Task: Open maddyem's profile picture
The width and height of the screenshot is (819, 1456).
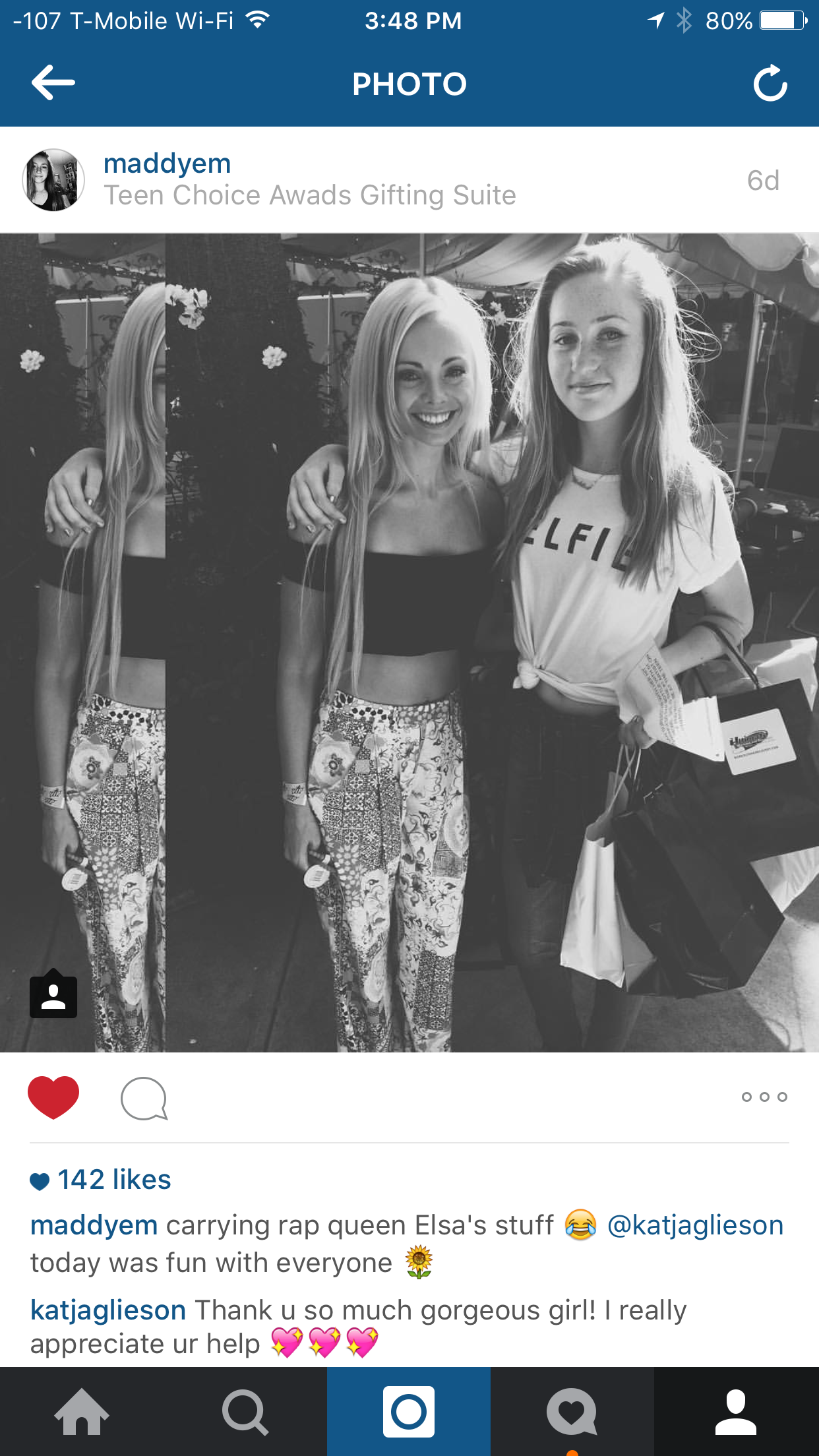Action: [54, 180]
